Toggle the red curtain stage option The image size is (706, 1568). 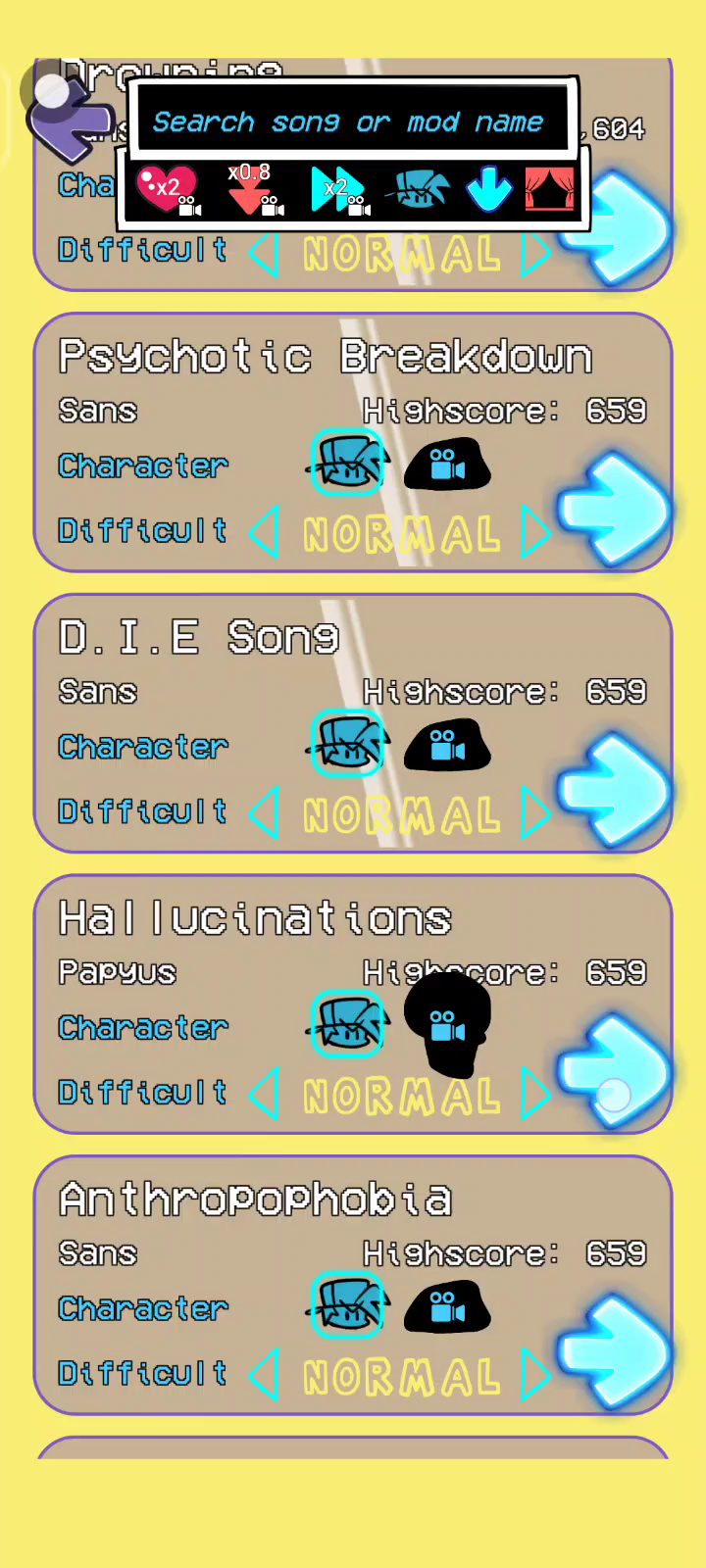549,188
